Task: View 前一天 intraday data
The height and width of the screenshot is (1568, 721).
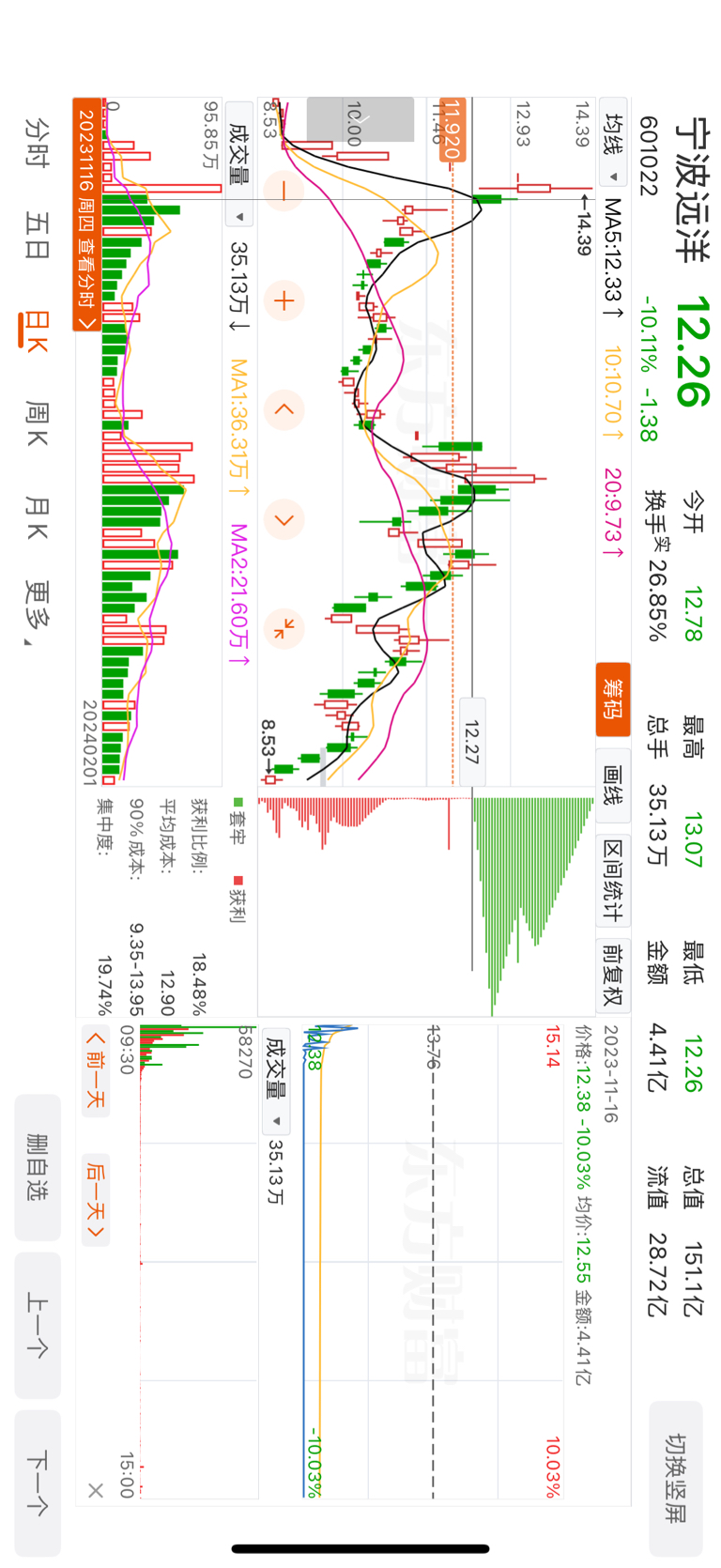Action: point(96,1070)
